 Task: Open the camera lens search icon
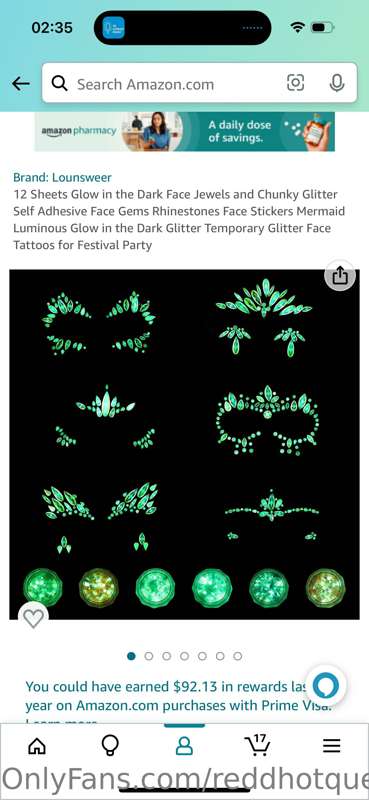click(x=296, y=83)
